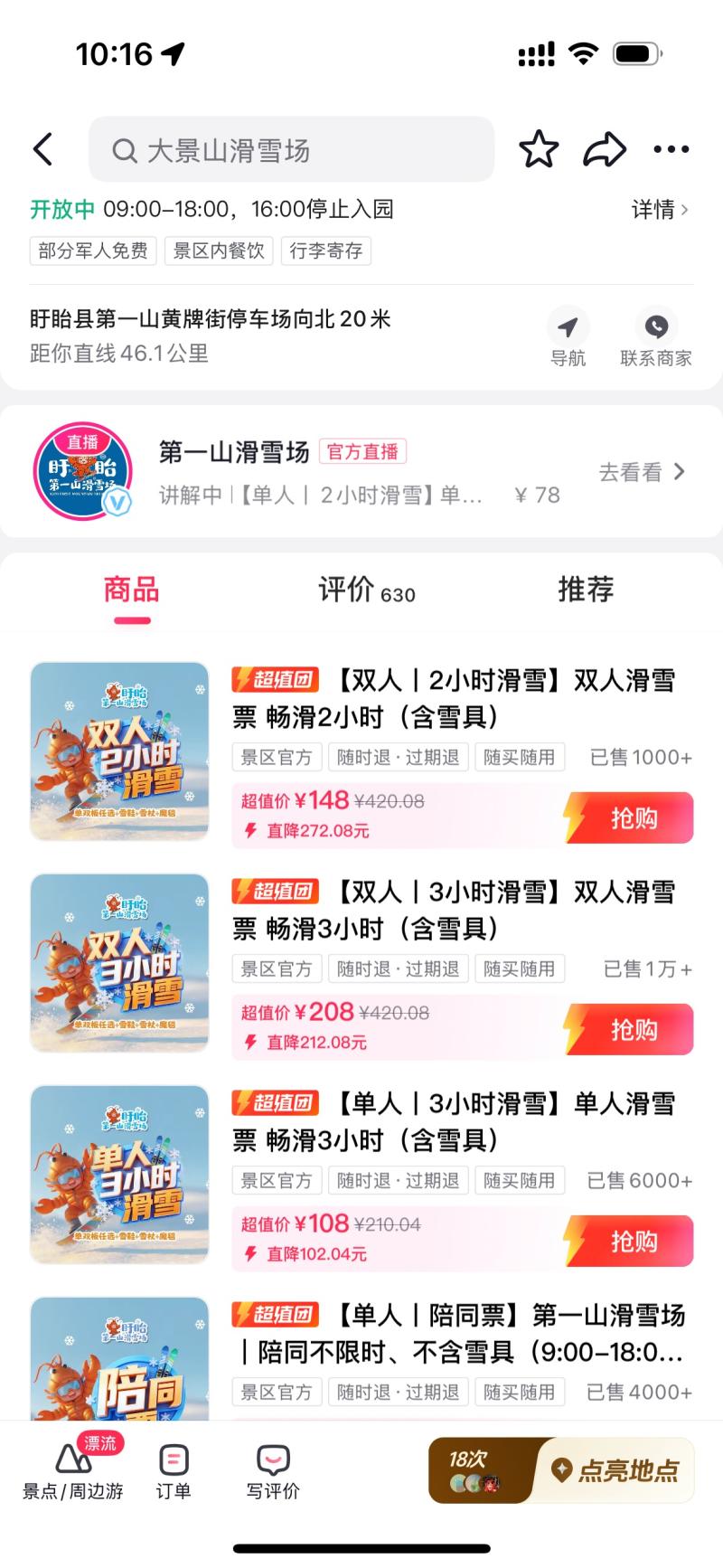Tap 抢购 for 单人3小时滑雪 ticket
This screenshot has height=1568, width=723.
click(629, 1242)
